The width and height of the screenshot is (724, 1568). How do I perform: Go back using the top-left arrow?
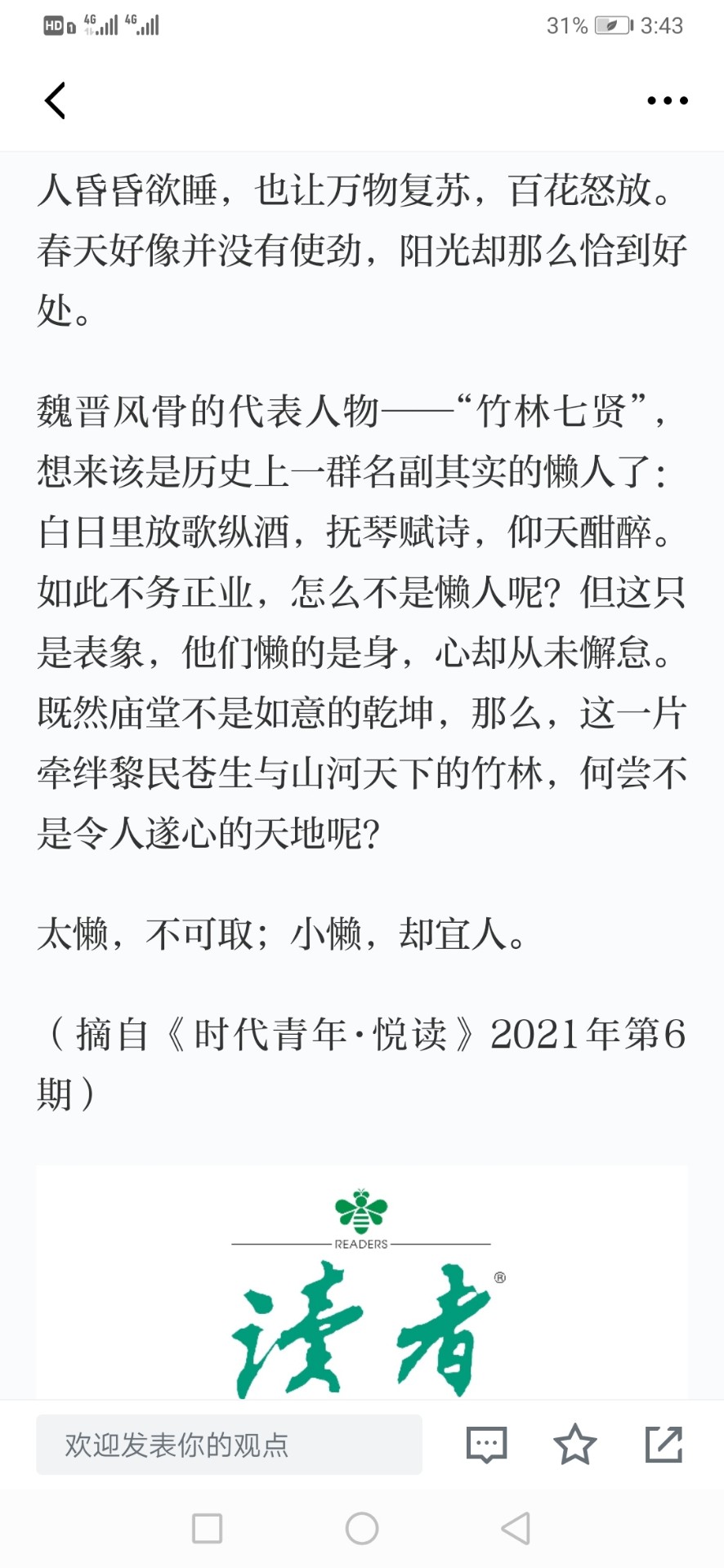(55, 100)
